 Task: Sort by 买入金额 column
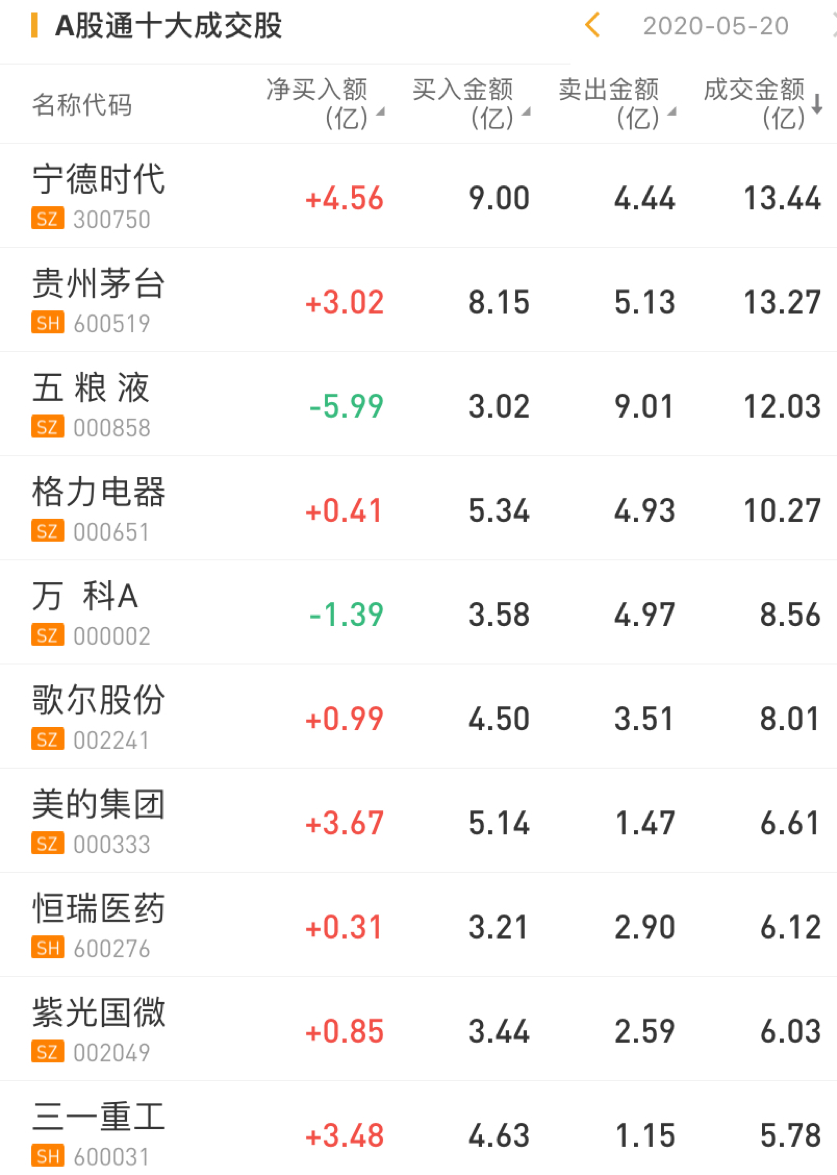pyautogui.click(x=470, y=104)
